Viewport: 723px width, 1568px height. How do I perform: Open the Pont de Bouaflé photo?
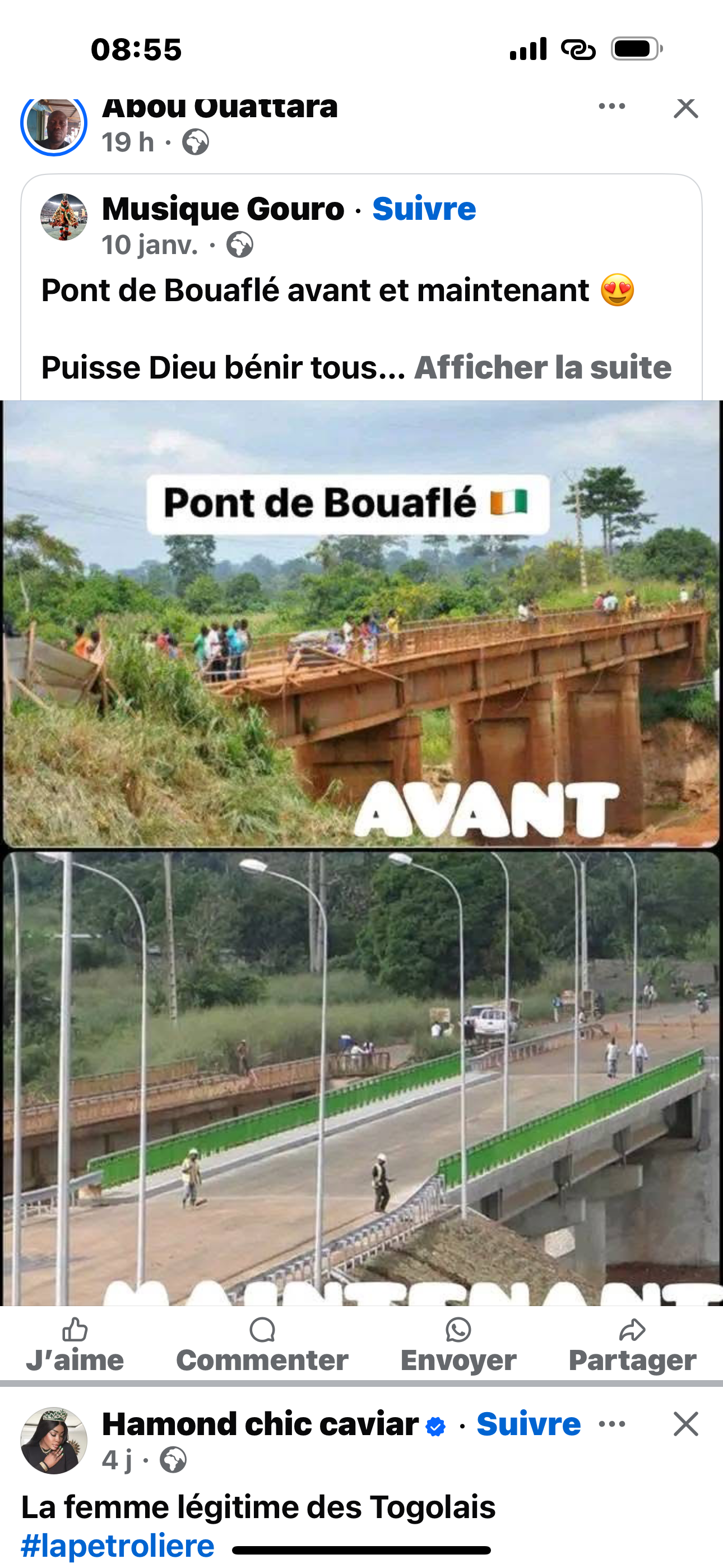(x=361, y=852)
